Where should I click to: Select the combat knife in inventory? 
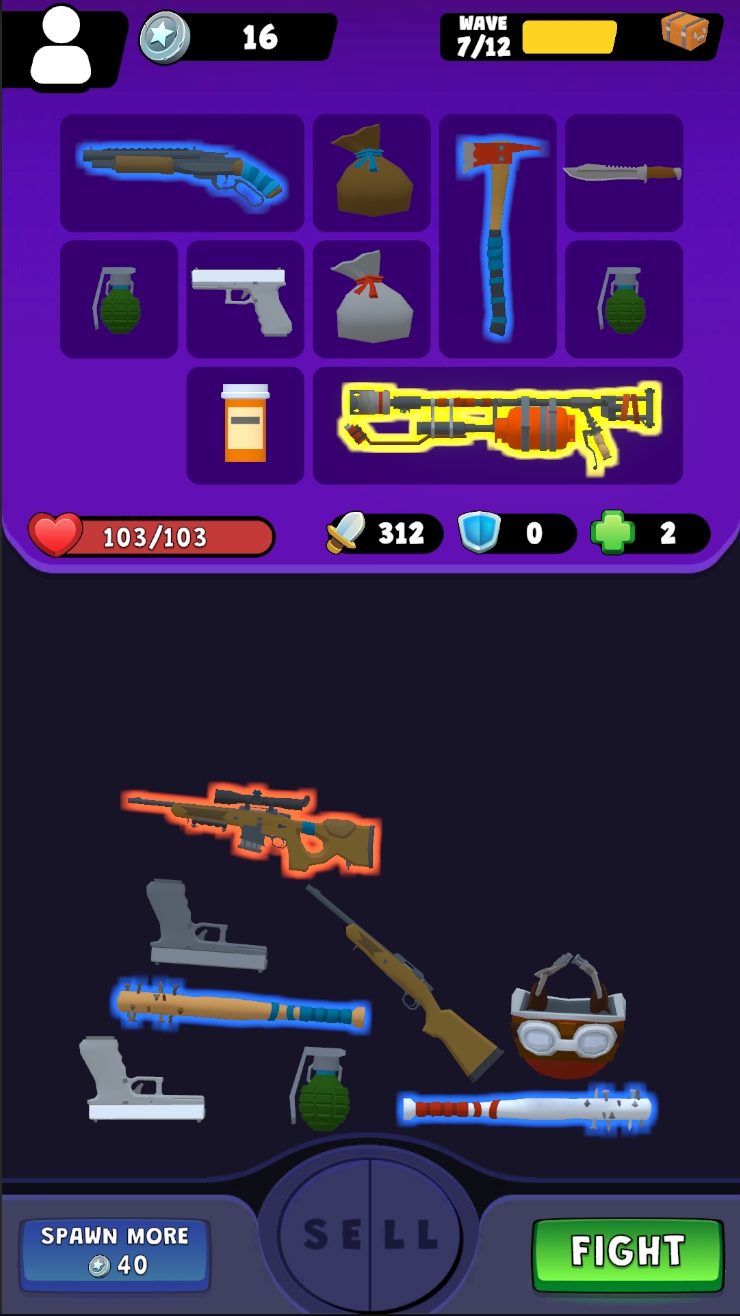click(x=623, y=172)
